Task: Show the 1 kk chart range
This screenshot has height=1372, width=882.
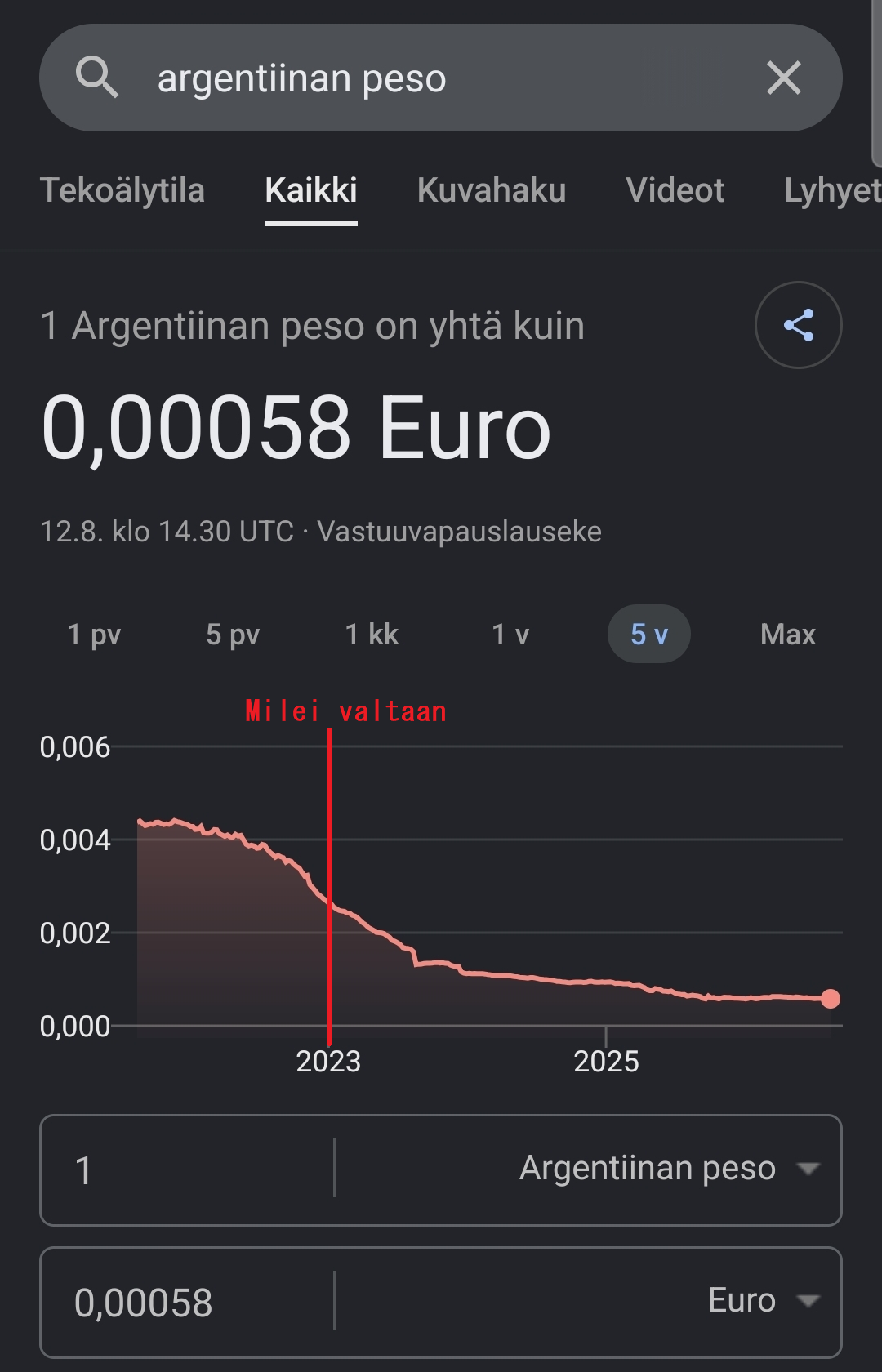Action: pos(372,635)
